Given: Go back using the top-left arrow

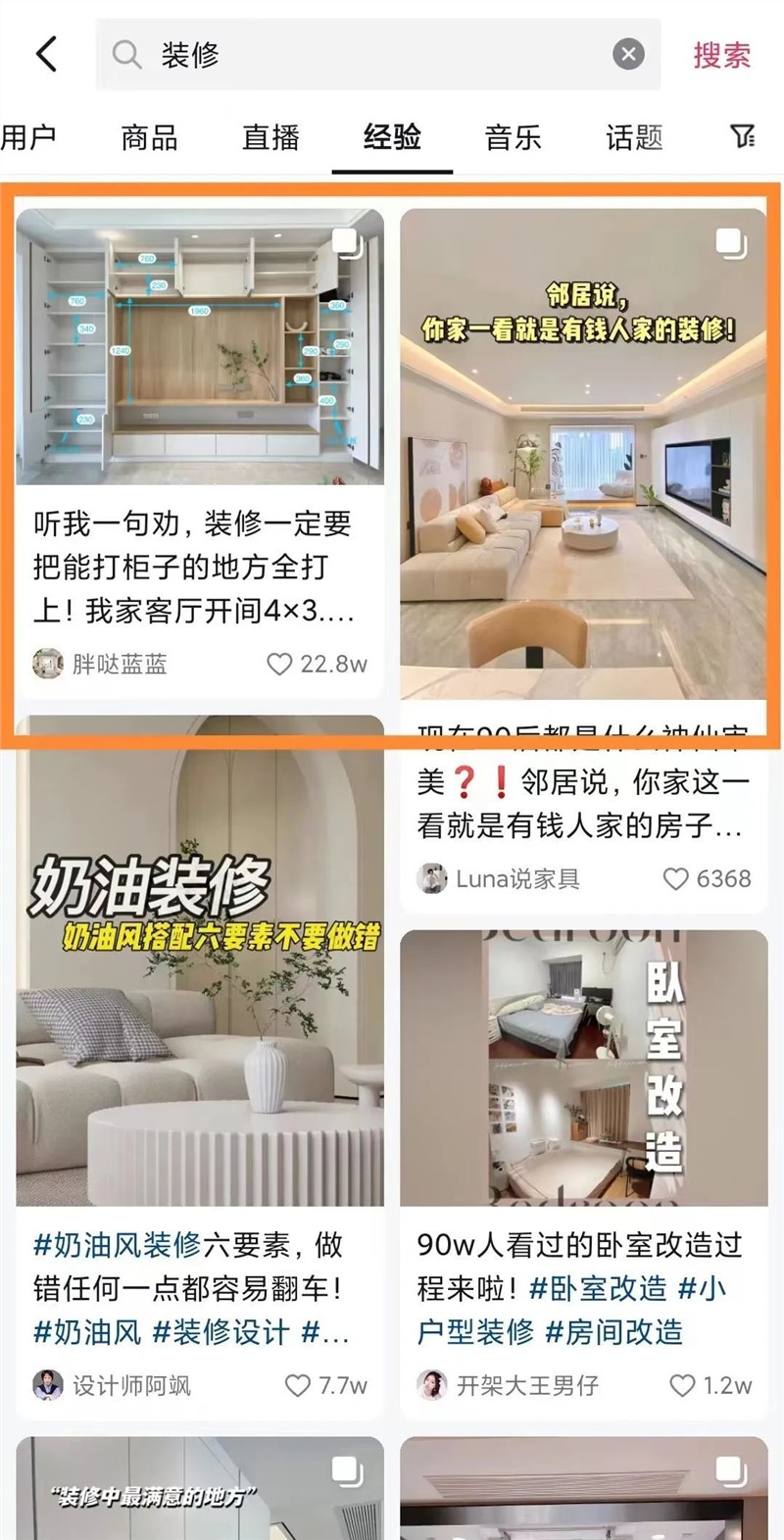Looking at the screenshot, I should (46, 54).
